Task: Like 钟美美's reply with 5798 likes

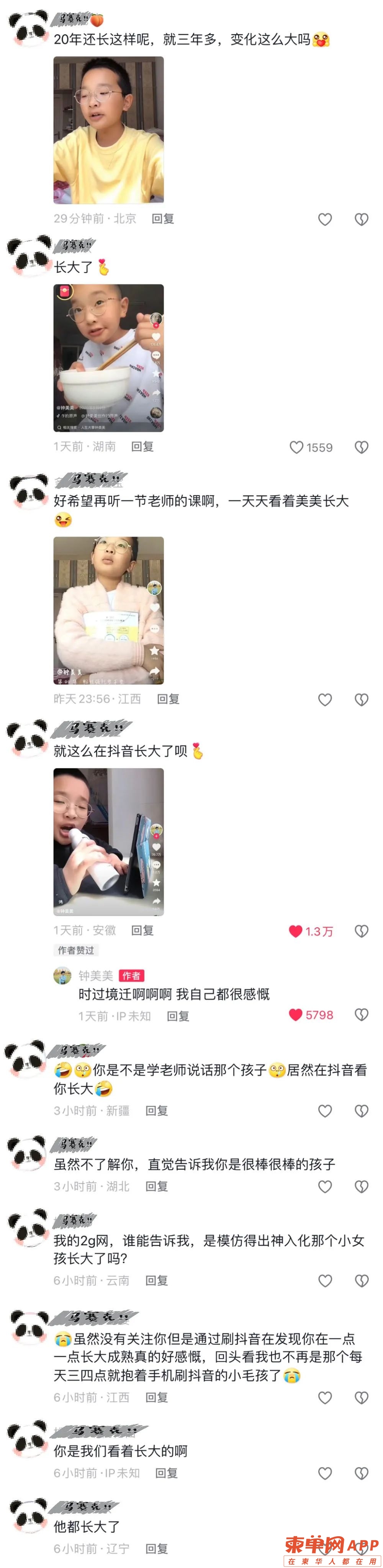Action: click(x=295, y=1015)
